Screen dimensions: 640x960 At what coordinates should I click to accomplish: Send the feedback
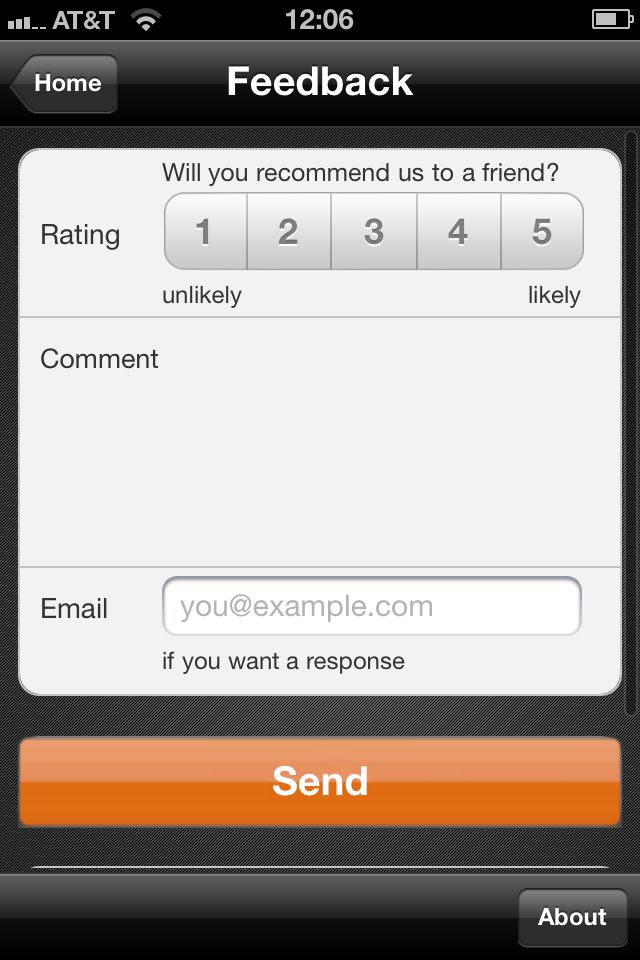pyautogui.click(x=320, y=782)
